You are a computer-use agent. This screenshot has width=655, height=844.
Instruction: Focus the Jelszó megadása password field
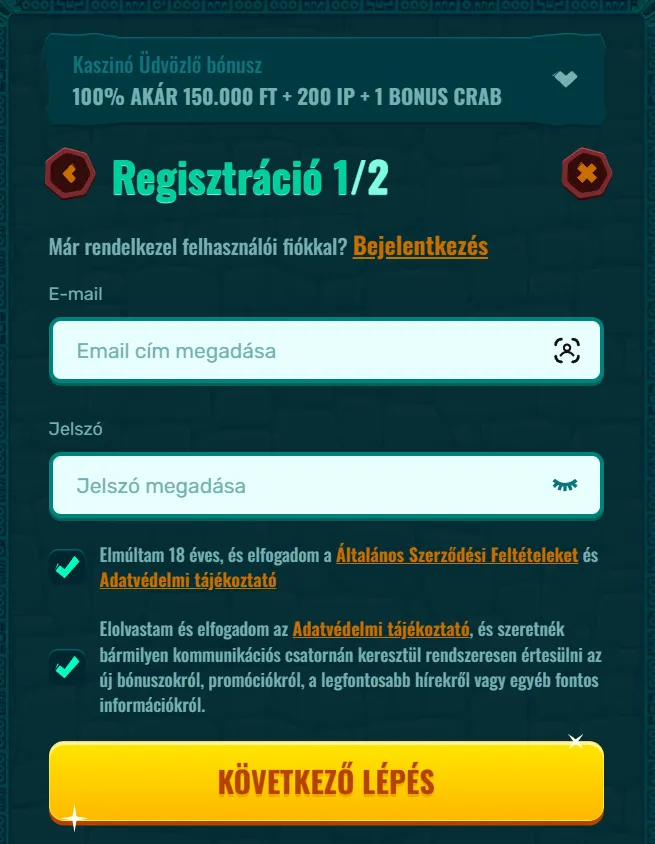(300, 486)
